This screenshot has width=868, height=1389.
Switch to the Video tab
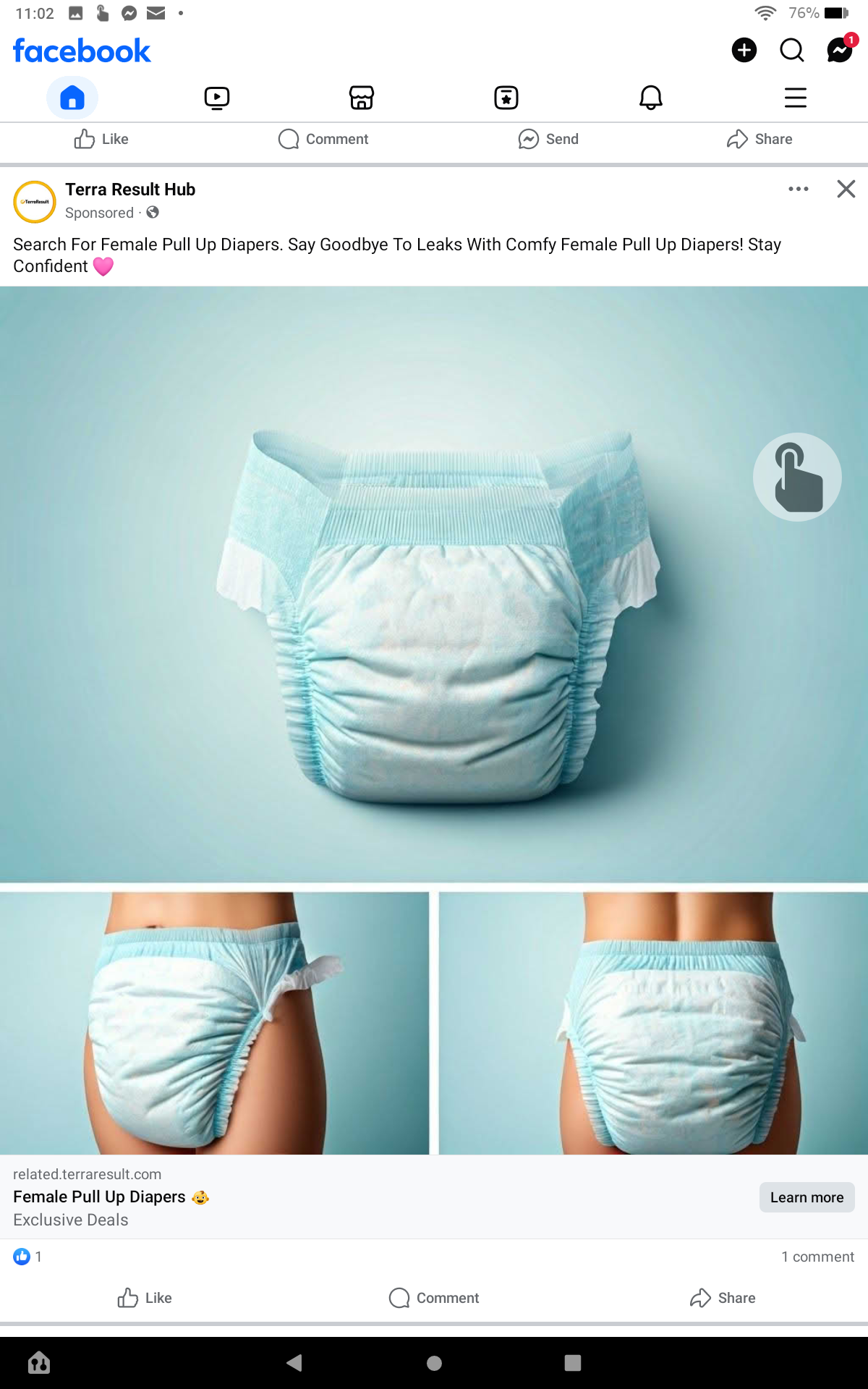(x=217, y=98)
